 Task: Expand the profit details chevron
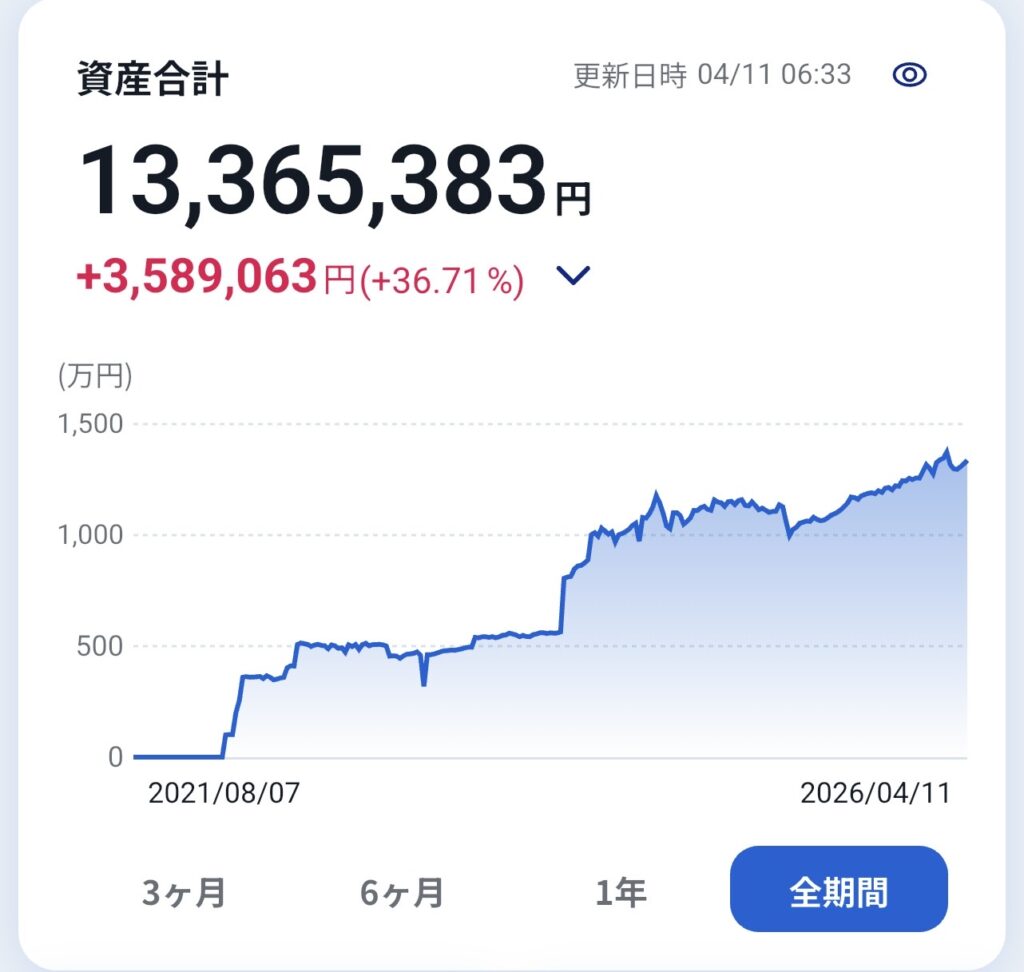pos(574,276)
